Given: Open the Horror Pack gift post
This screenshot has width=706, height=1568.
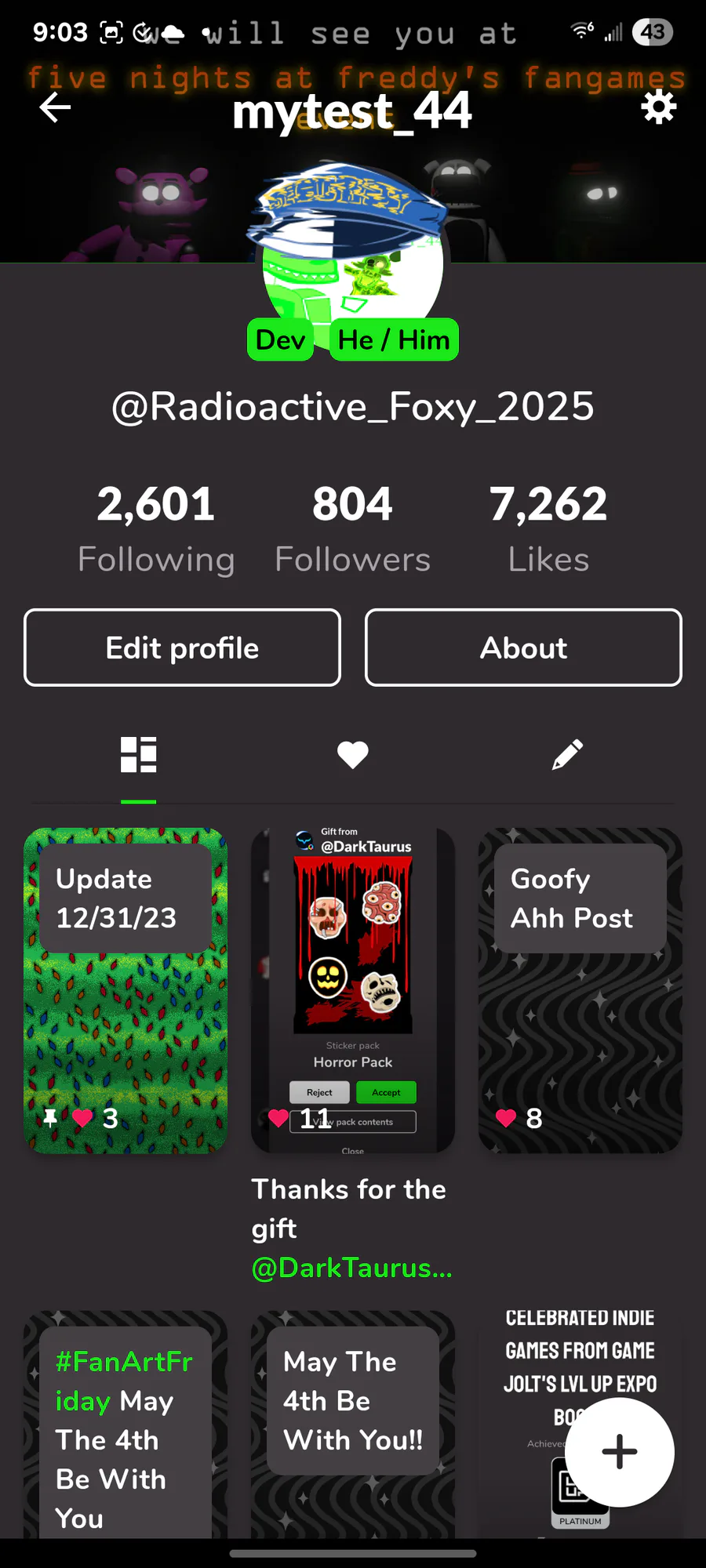Looking at the screenshot, I should [x=353, y=990].
